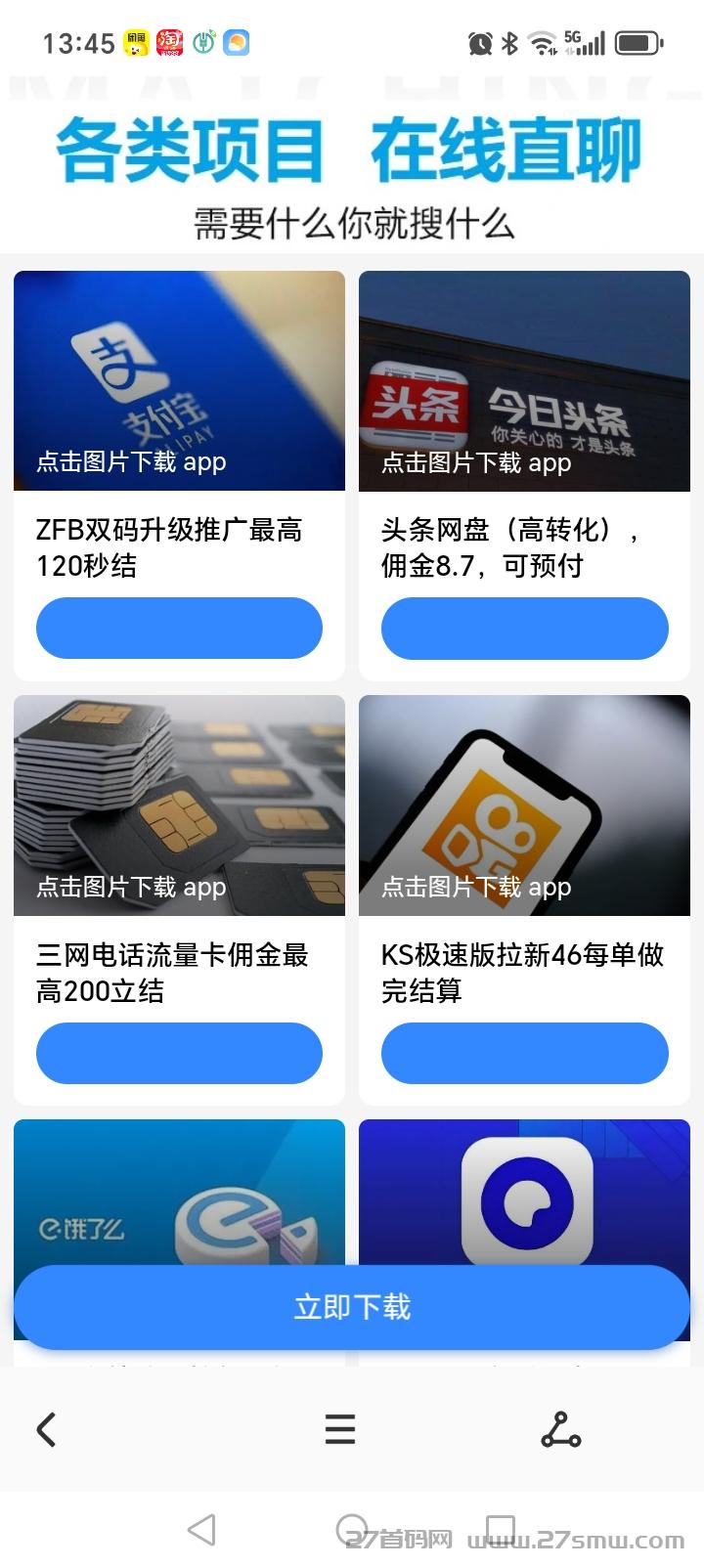The width and height of the screenshot is (704, 1568).
Task: Tap the battery indicator icon
Action: point(638,43)
